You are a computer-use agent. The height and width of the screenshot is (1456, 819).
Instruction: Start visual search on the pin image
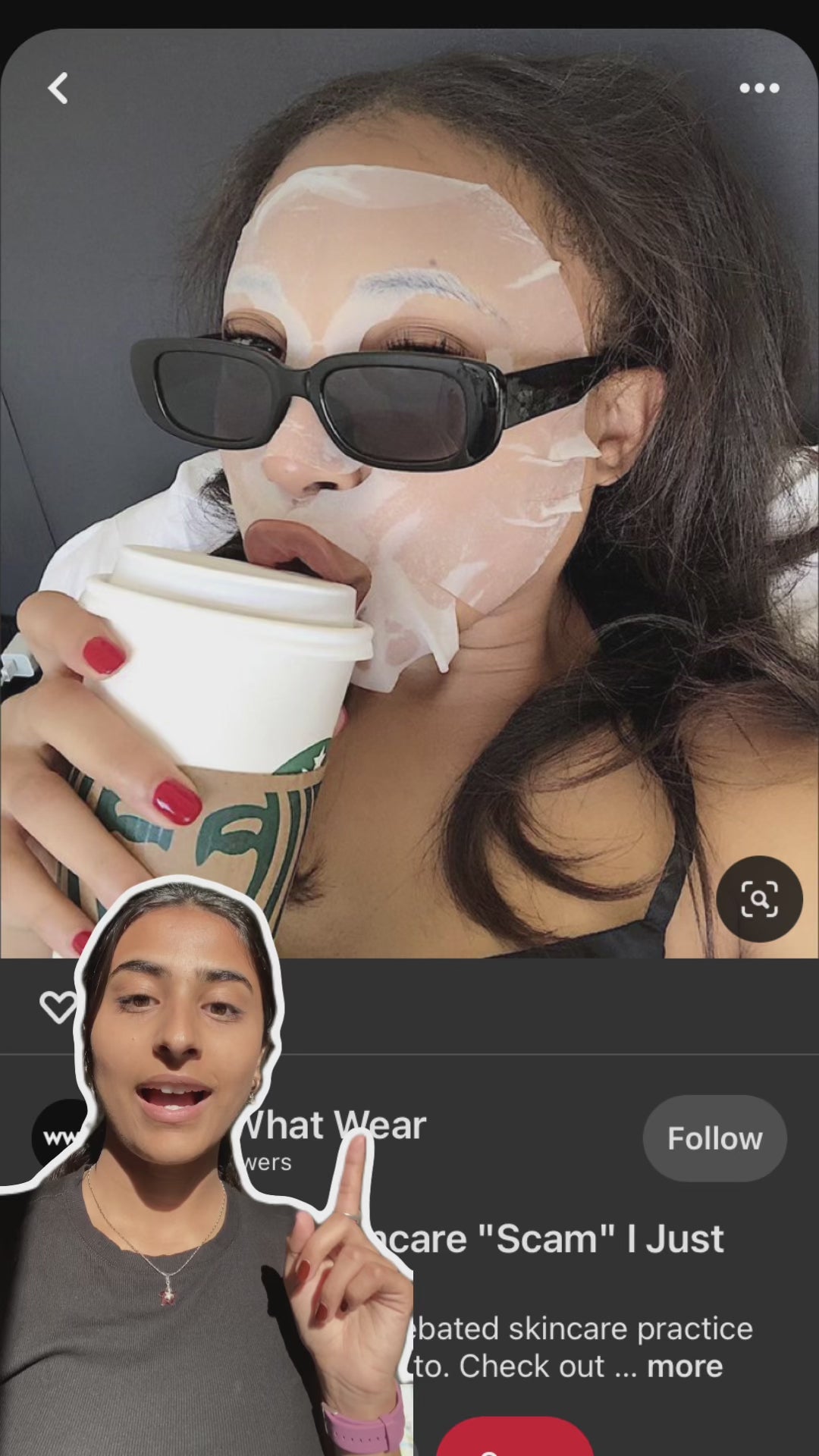[759, 899]
